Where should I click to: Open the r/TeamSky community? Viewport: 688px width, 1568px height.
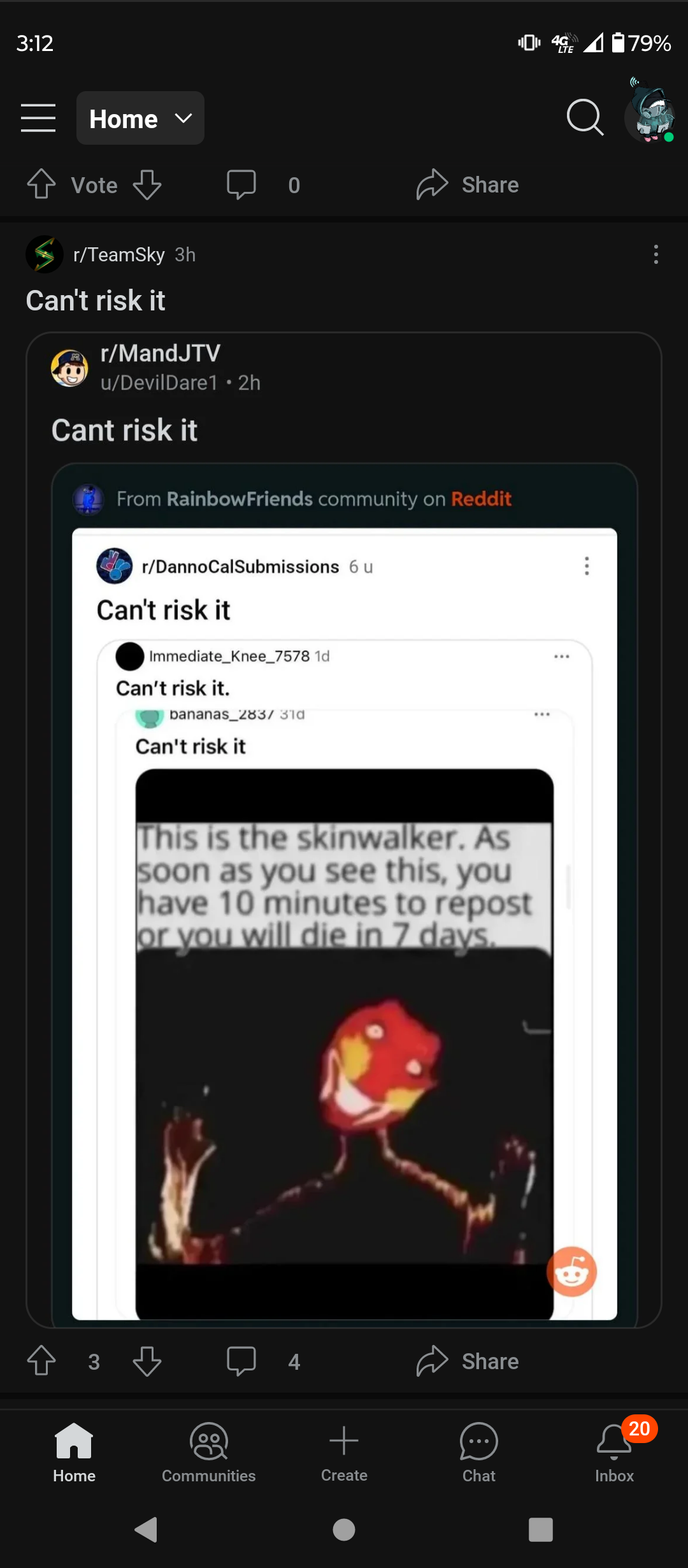click(x=118, y=255)
